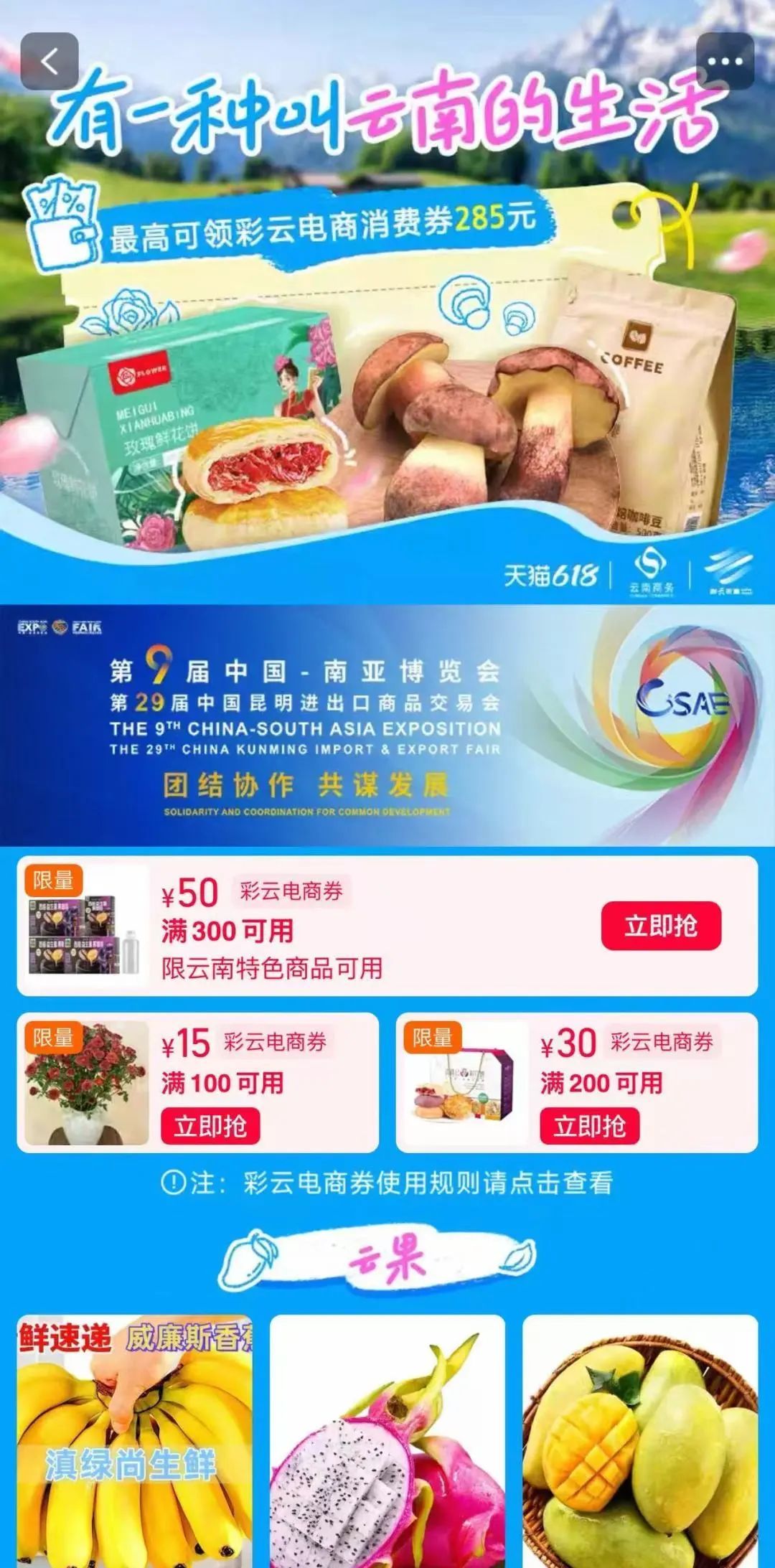Claim the ¥50 coupon with 立即抢
The image size is (775, 1568).
pos(661,926)
